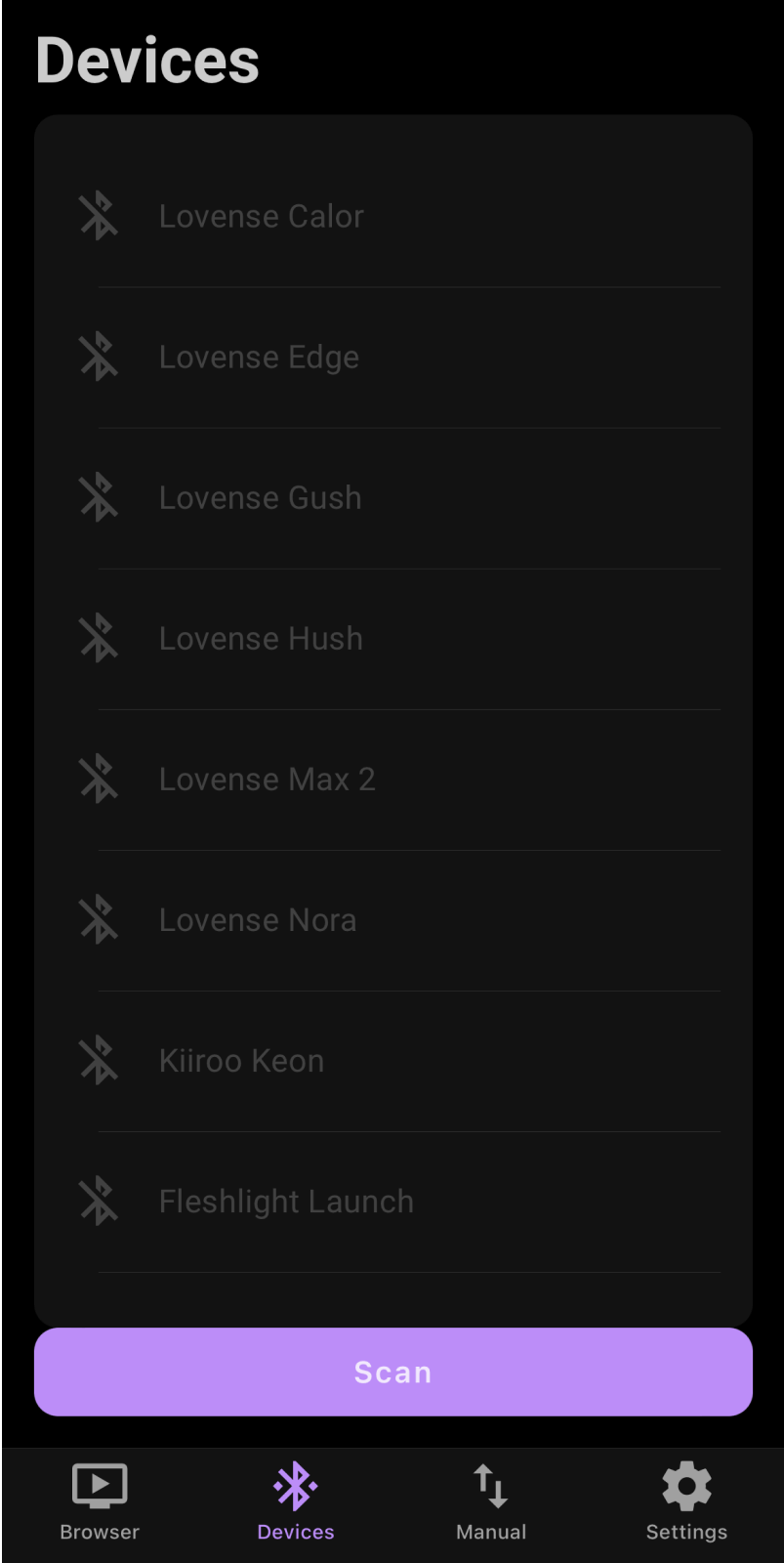The width and height of the screenshot is (784, 1563).
Task: Select the Kiiroo Keon device entry
Action: coord(391,1059)
